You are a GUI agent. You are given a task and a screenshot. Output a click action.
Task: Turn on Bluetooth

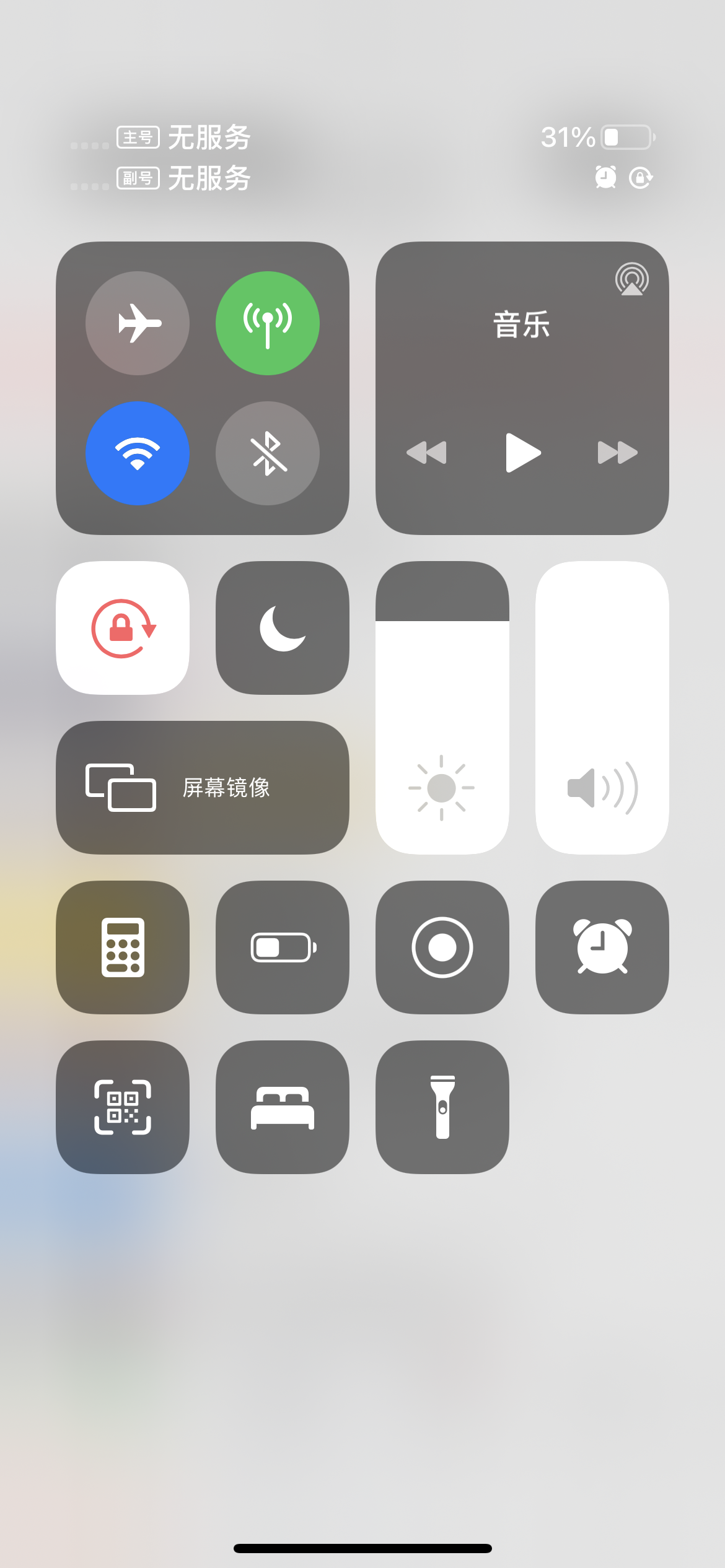268,453
